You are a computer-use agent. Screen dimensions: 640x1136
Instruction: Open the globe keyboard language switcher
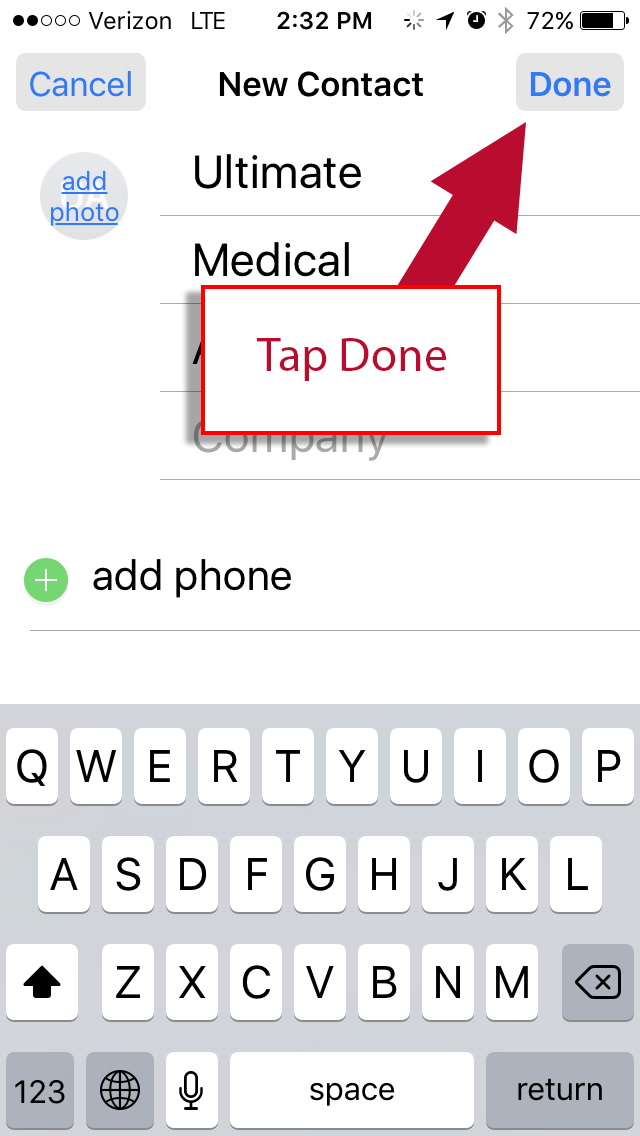[120, 1090]
